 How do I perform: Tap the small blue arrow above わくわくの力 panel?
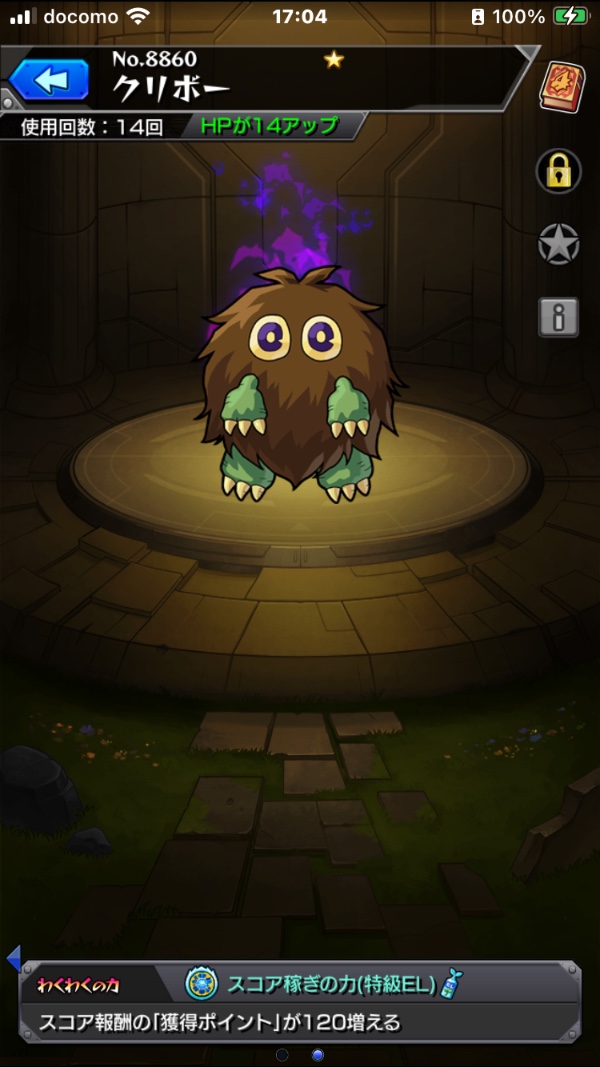pyautogui.click(x=14, y=958)
